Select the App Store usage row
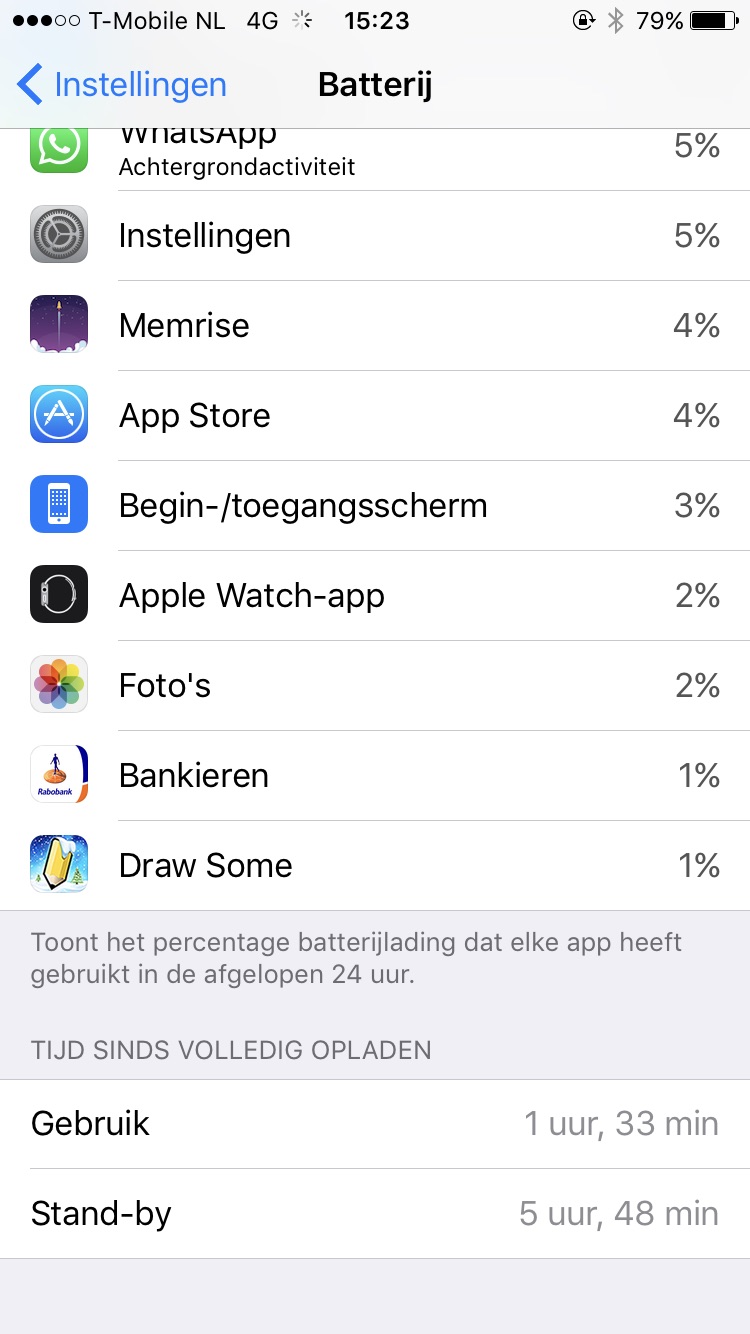The height and width of the screenshot is (1334, 750). [375, 416]
